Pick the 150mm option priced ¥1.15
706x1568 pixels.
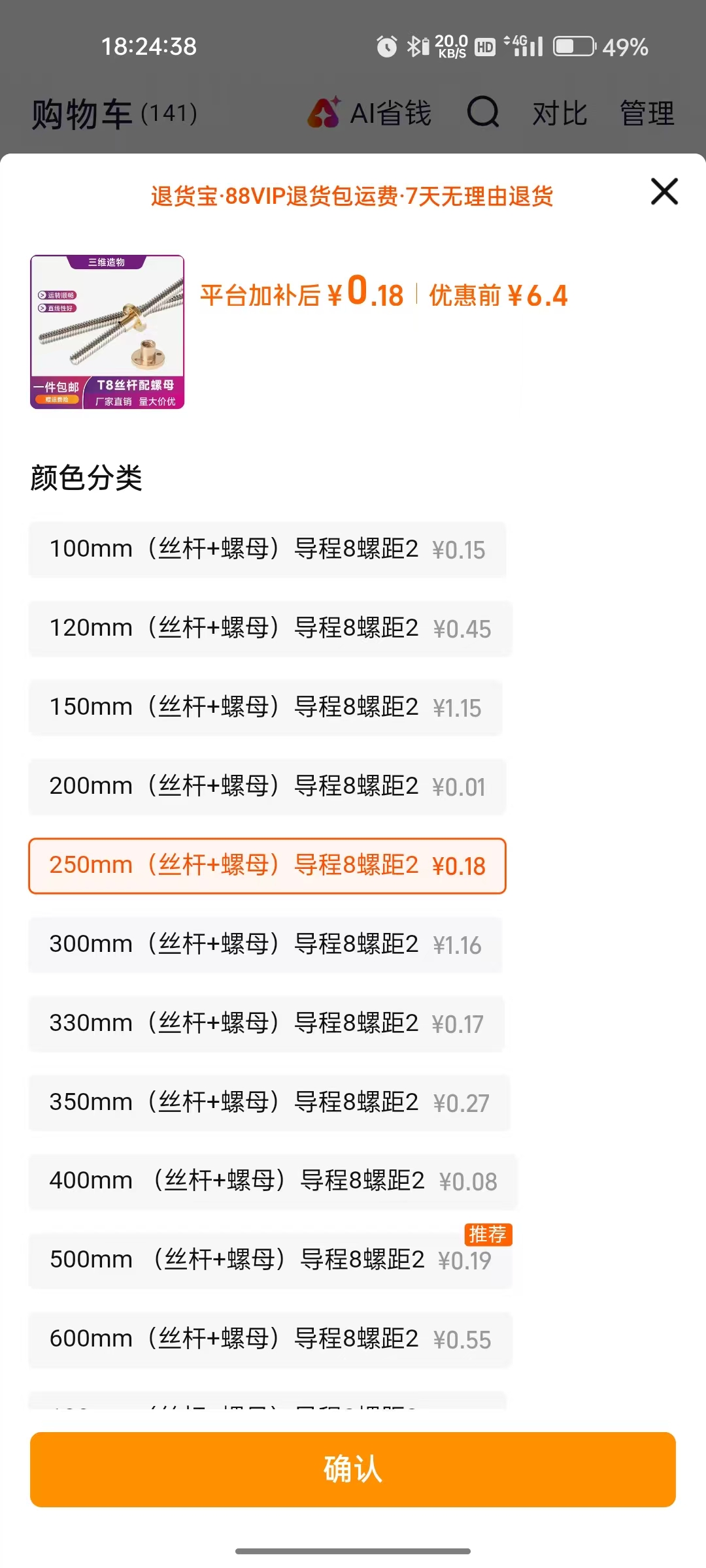[265, 708]
